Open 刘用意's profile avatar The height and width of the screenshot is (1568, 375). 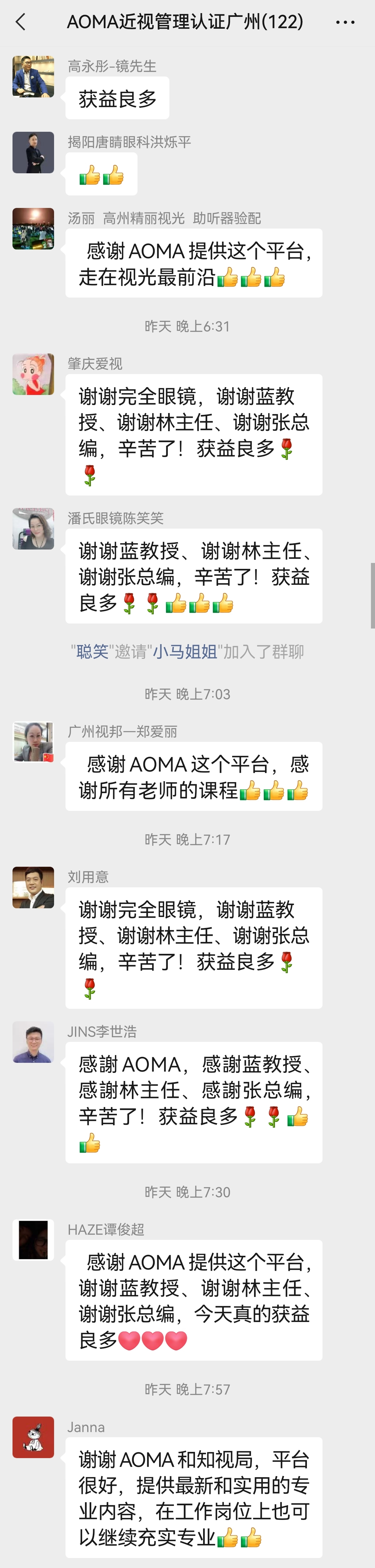click(33, 887)
